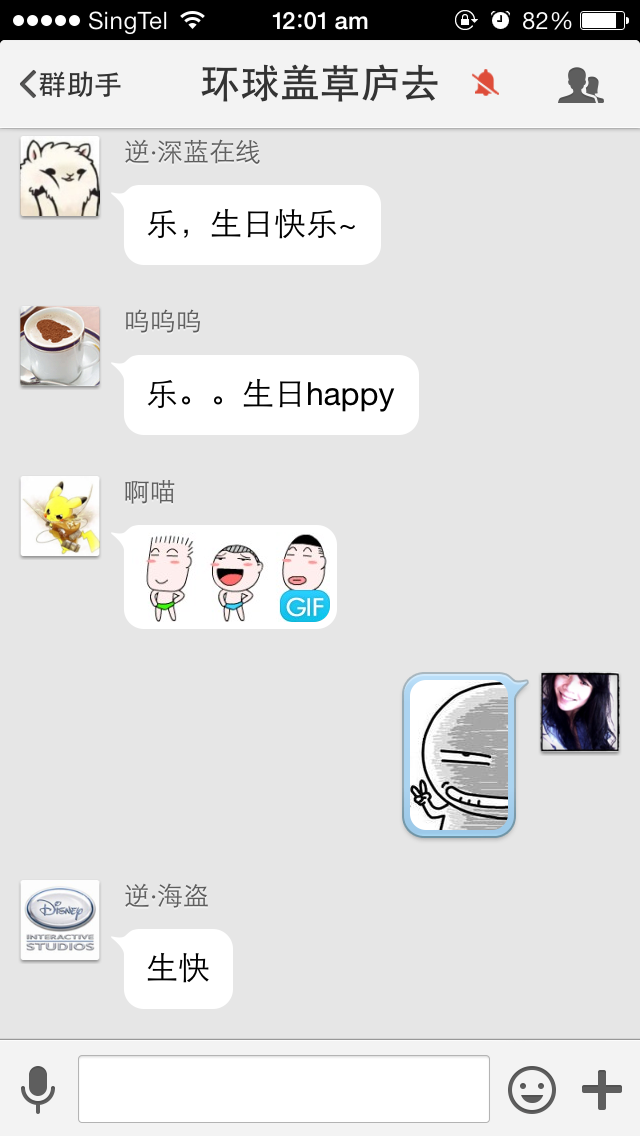Open my sent sticker image
This screenshot has width=640, height=1136.
[460, 755]
